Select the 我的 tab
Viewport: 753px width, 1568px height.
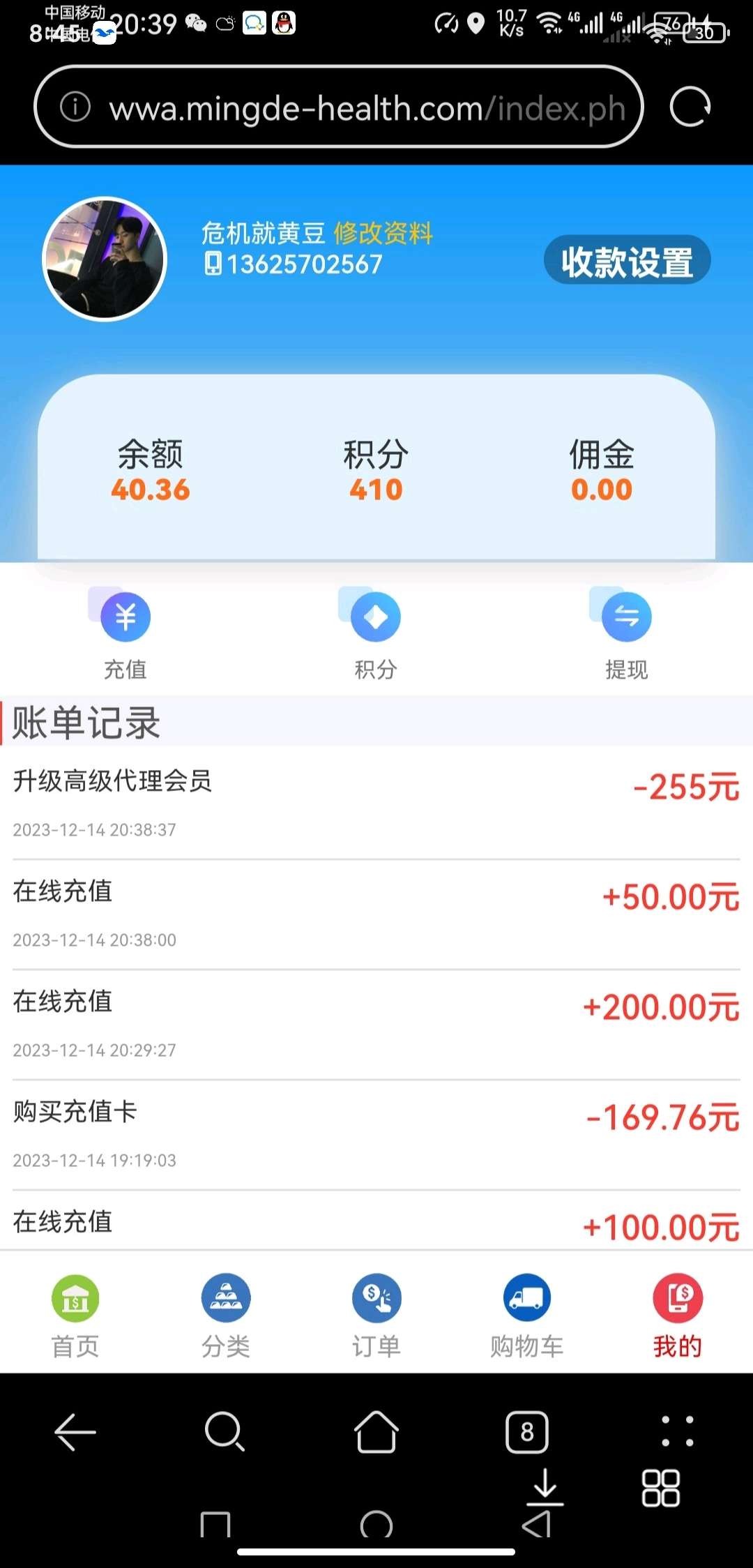point(678,1316)
